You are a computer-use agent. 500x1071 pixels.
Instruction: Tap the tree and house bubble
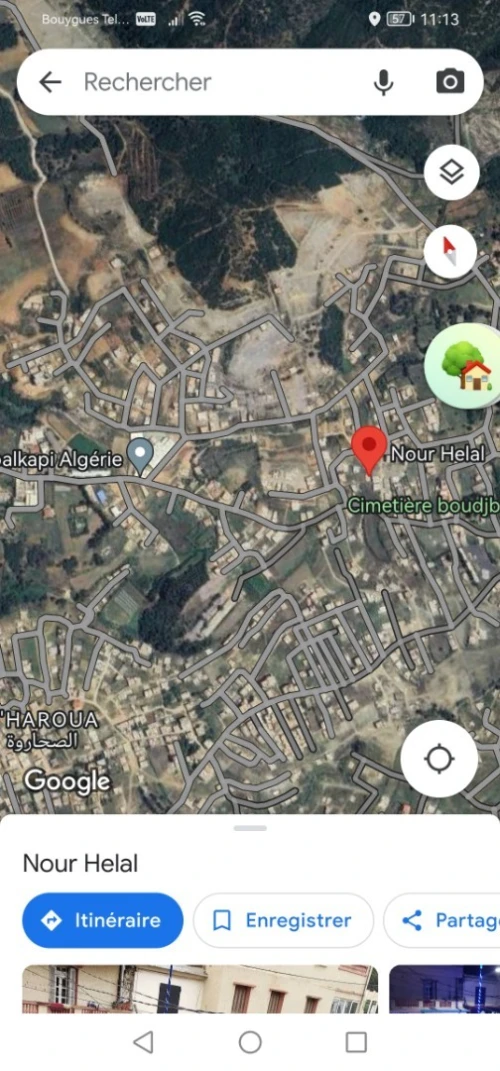tap(464, 367)
